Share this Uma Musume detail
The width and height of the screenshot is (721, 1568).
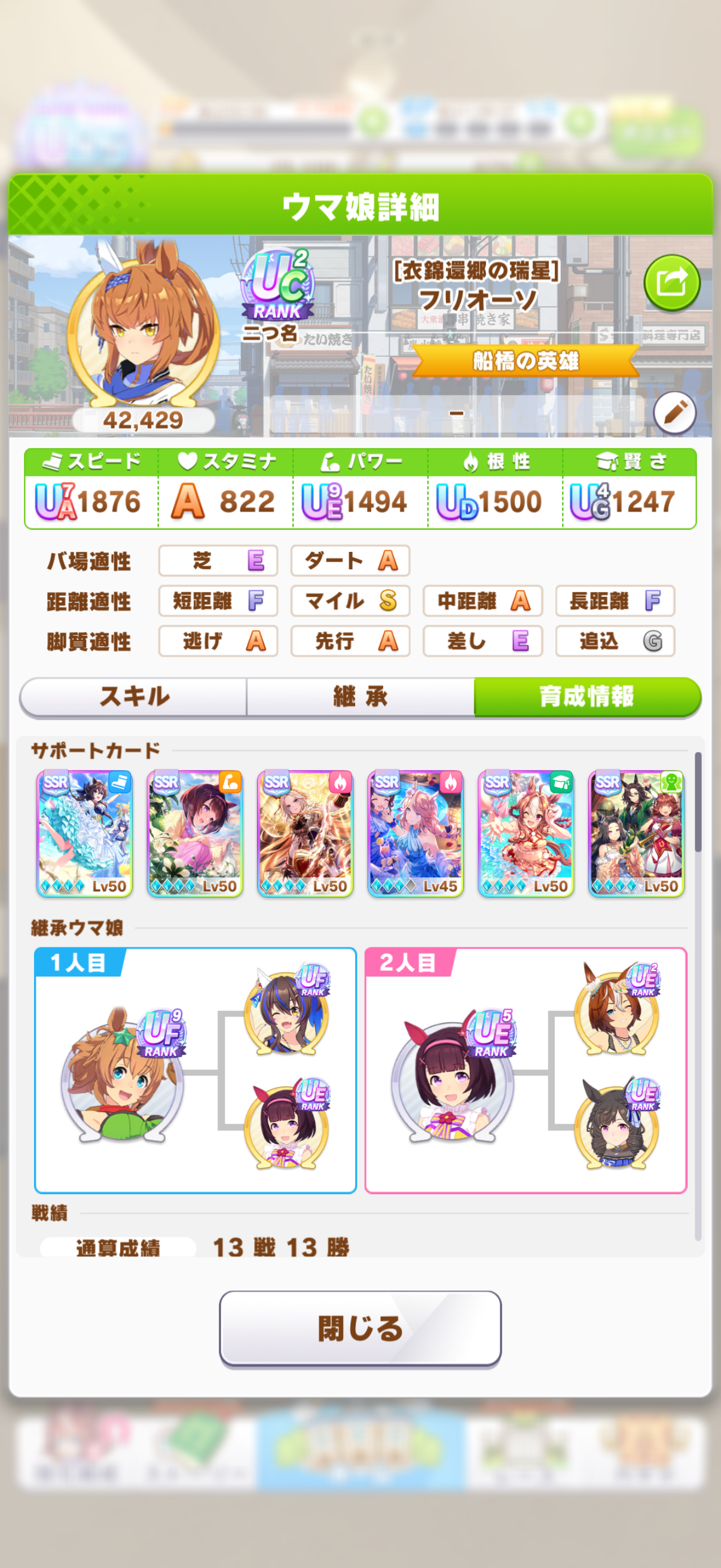(x=672, y=283)
